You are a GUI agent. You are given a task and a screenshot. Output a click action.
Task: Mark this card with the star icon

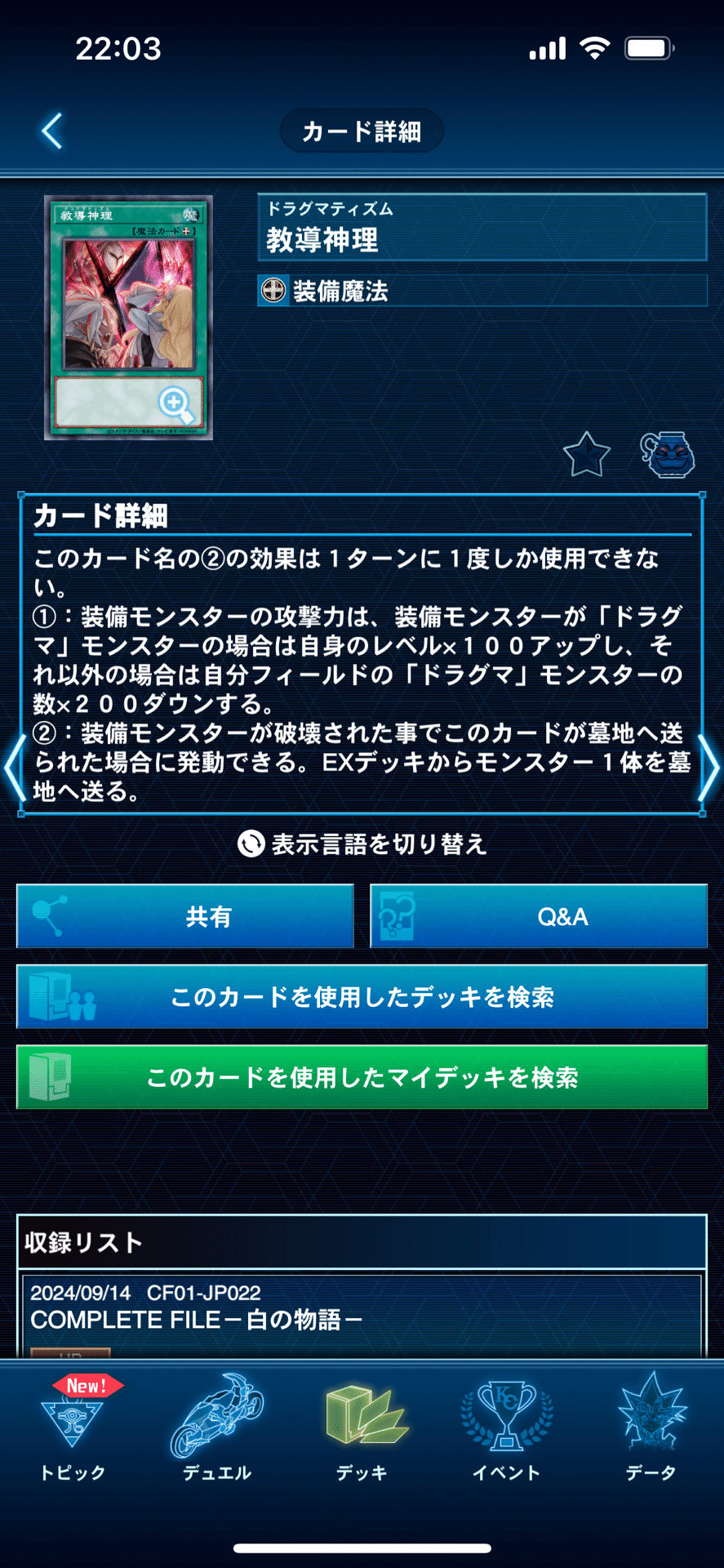point(586,455)
